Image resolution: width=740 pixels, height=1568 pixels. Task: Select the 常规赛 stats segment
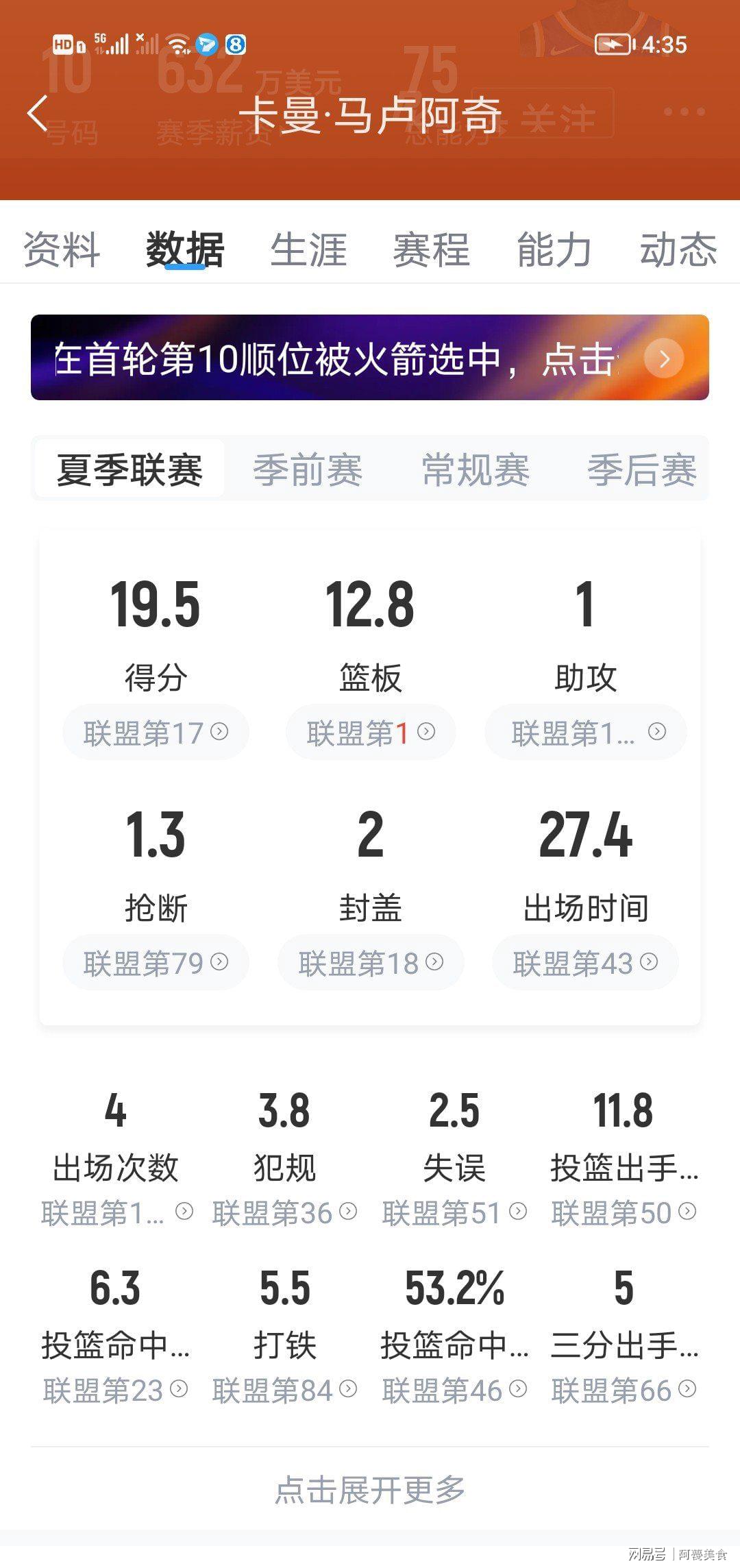click(x=476, y=470)
